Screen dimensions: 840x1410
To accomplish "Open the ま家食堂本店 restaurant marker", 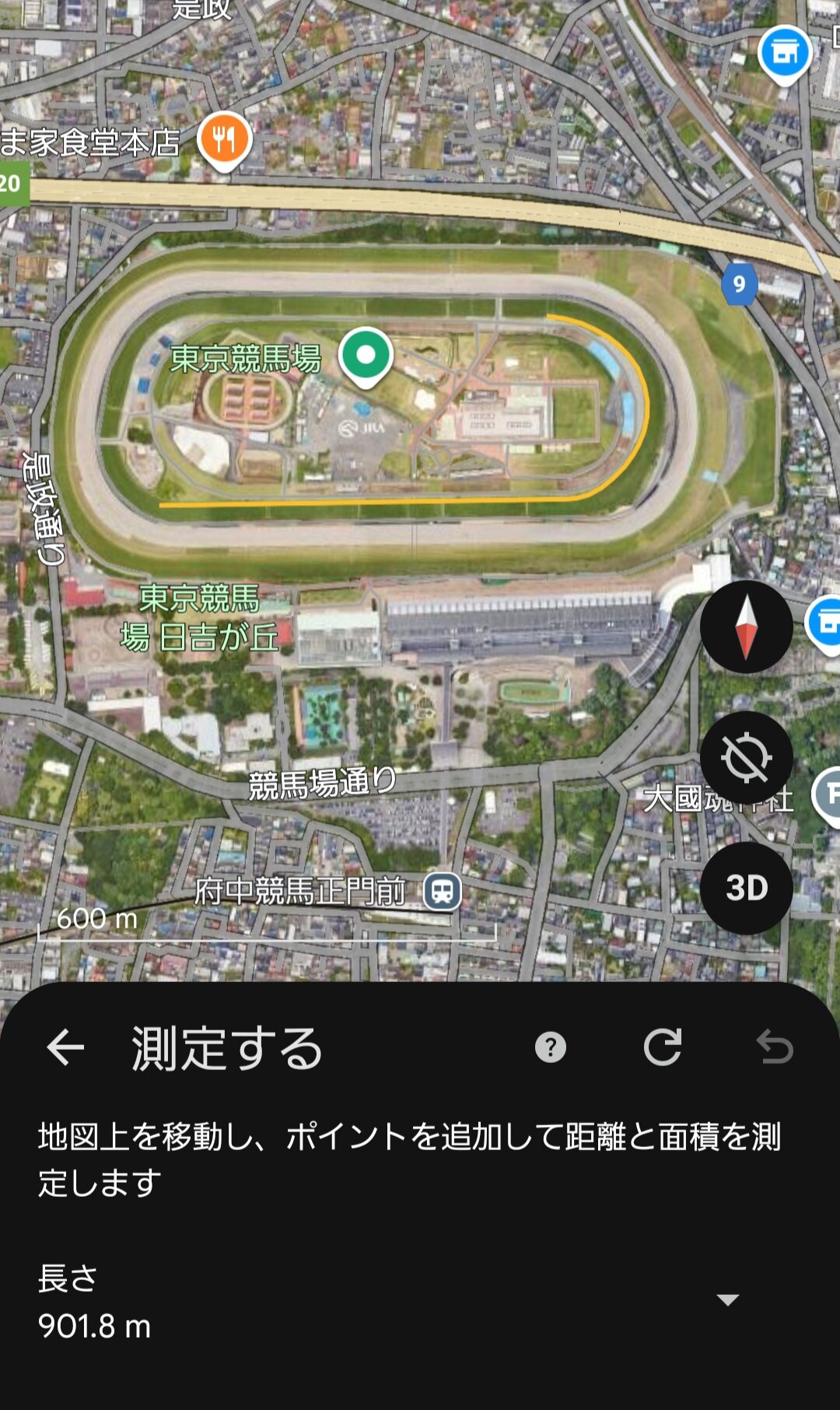I will pyautogui.click(x=224, y=140).
